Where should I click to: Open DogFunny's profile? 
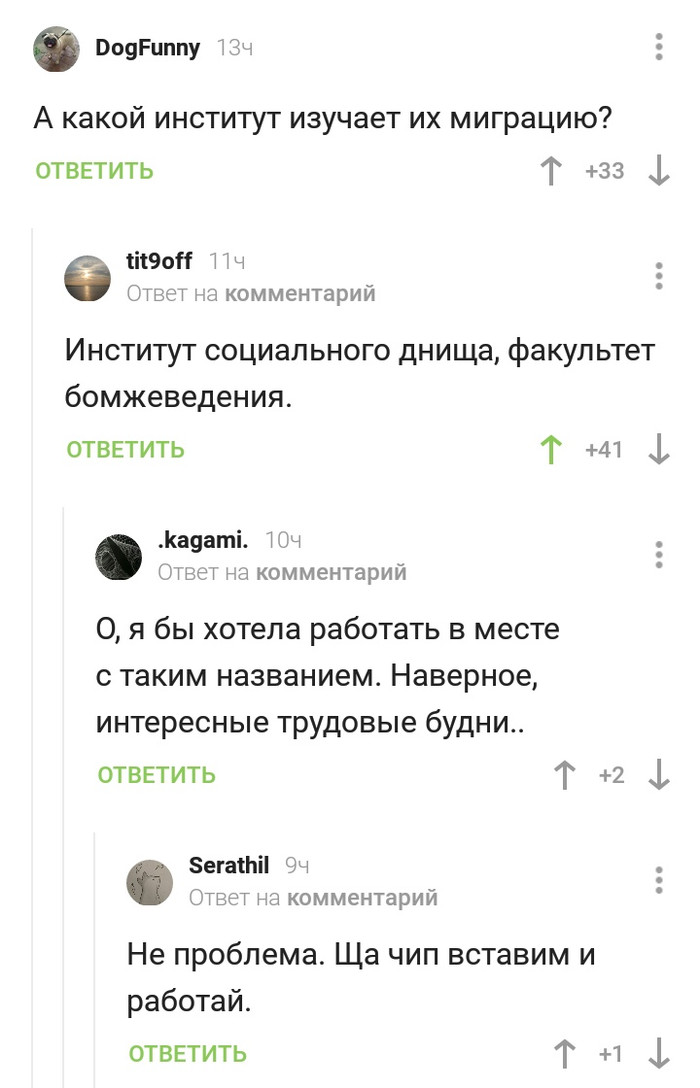coord(147,47)
